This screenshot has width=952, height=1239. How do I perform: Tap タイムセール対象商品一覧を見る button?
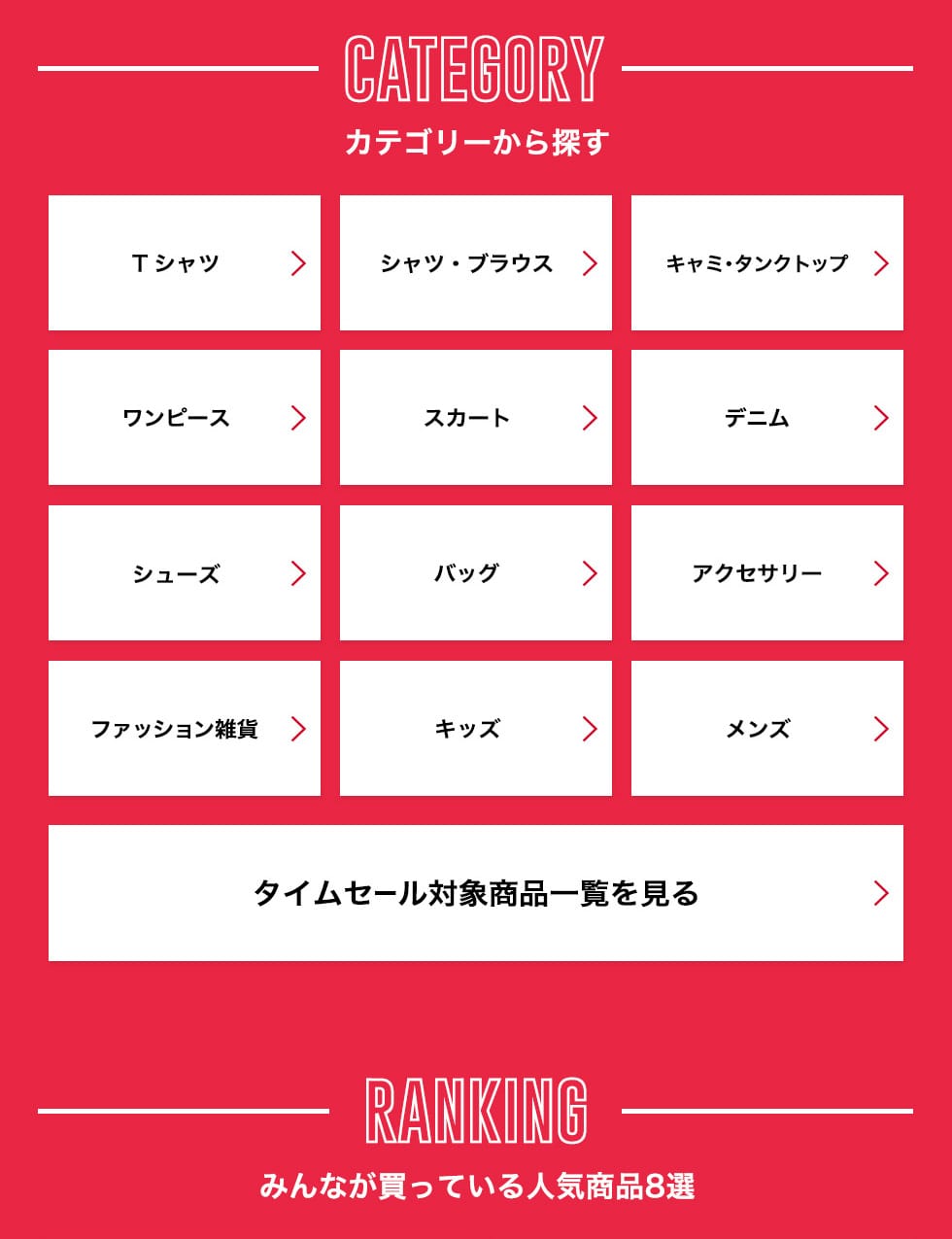(x=475, y=893)
